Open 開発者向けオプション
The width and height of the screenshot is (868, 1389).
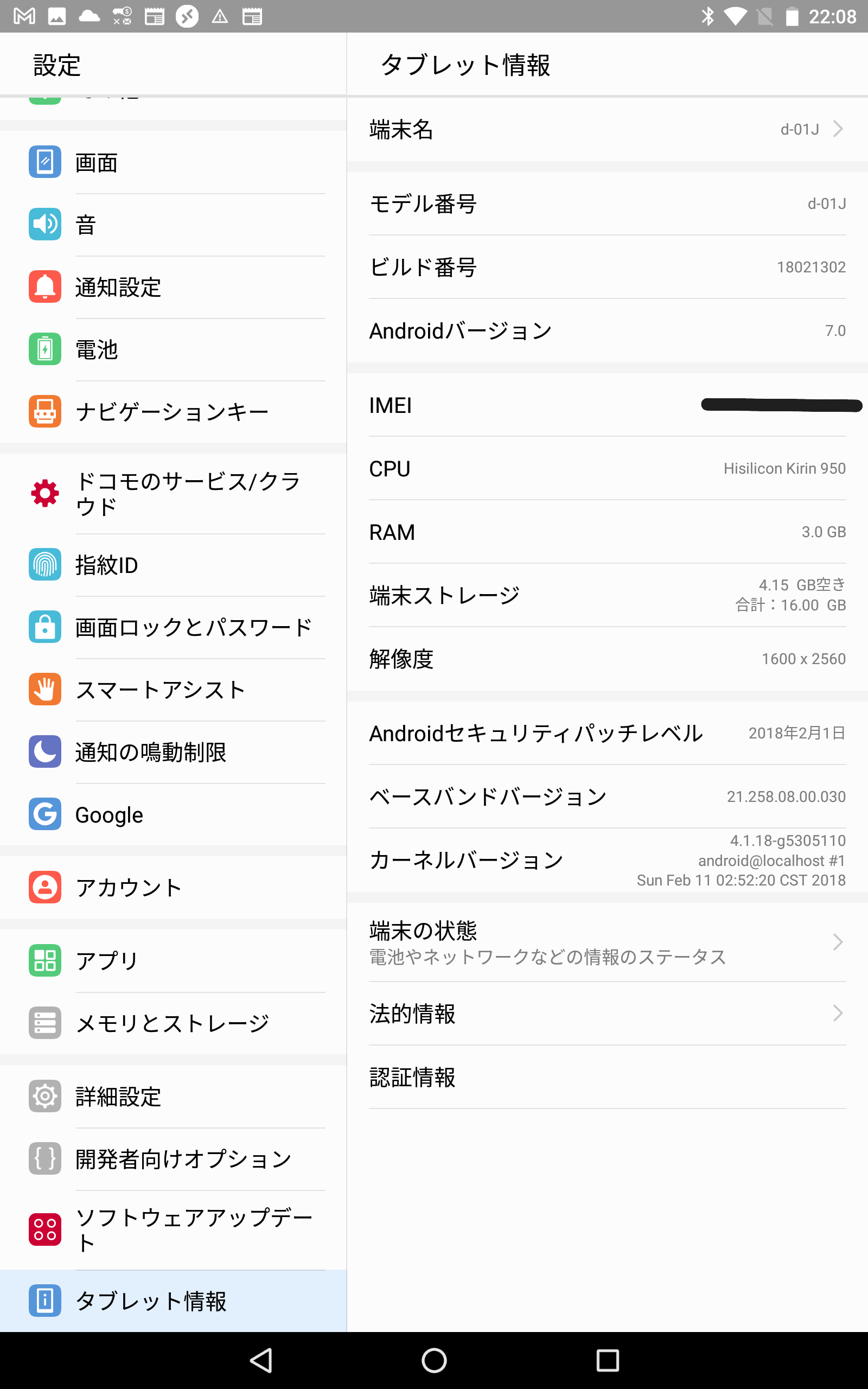173,1159
